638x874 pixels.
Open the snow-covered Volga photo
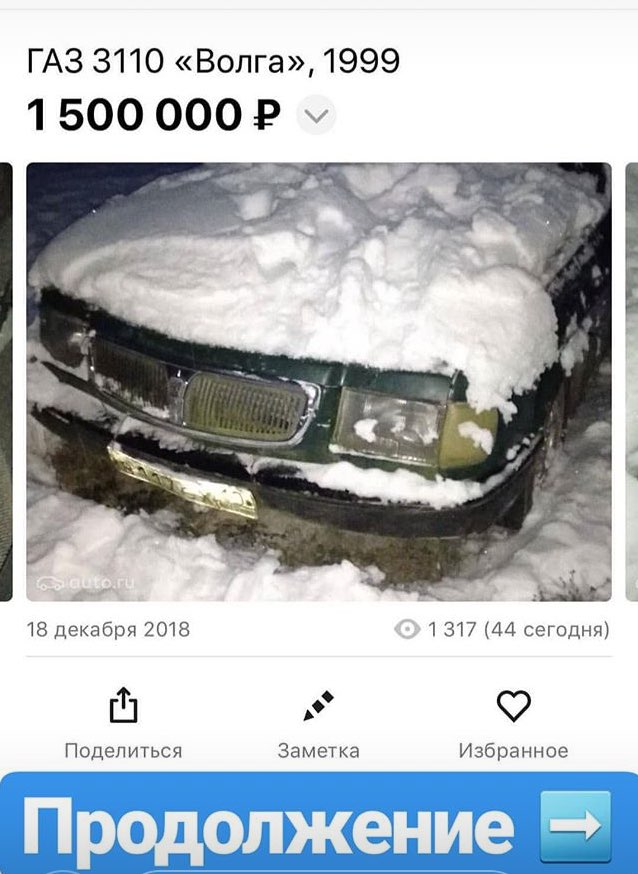tap(318, 381)
